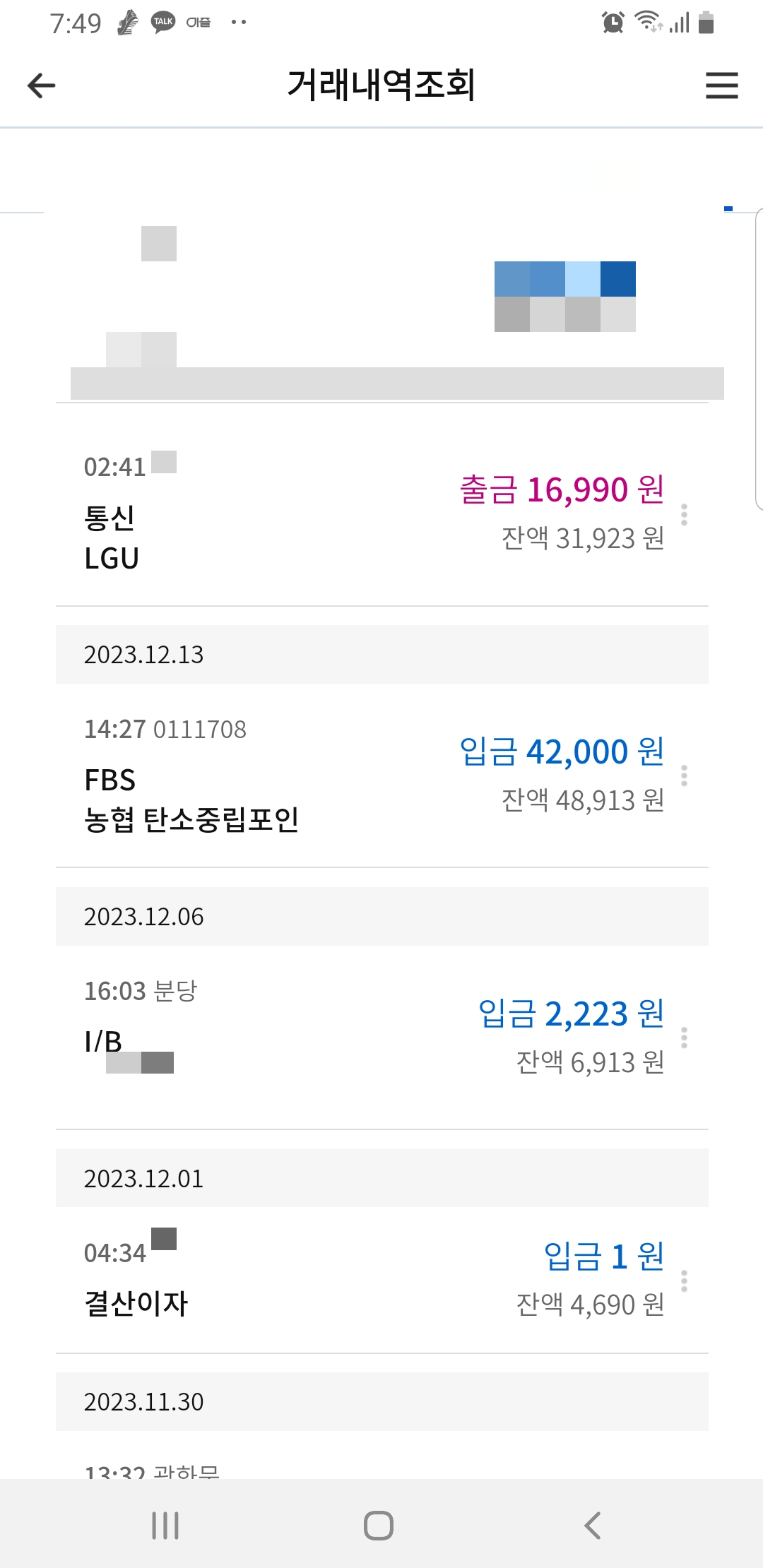Screen dimensions: 763x1568
Task: Tap the back arrow to exit transaction history
Action: (41, 85)
